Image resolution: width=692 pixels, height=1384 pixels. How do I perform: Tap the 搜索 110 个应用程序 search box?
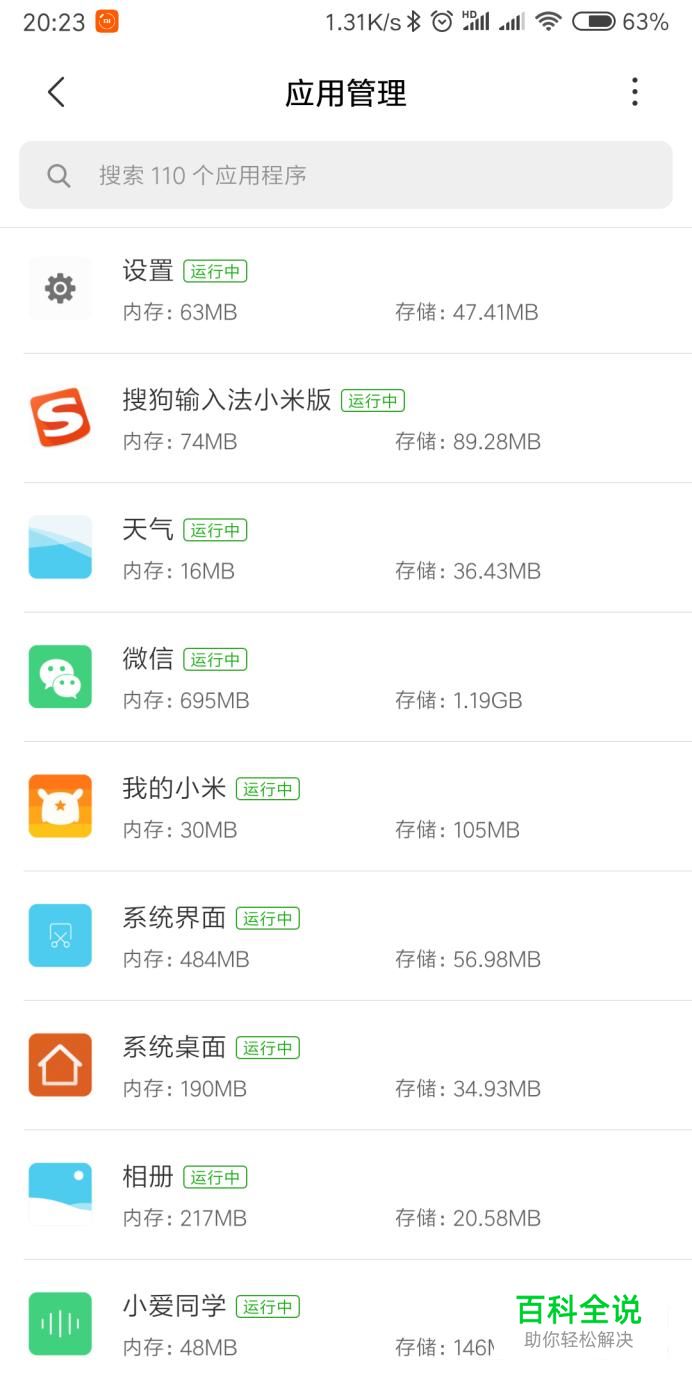click(x=346, y=175)
